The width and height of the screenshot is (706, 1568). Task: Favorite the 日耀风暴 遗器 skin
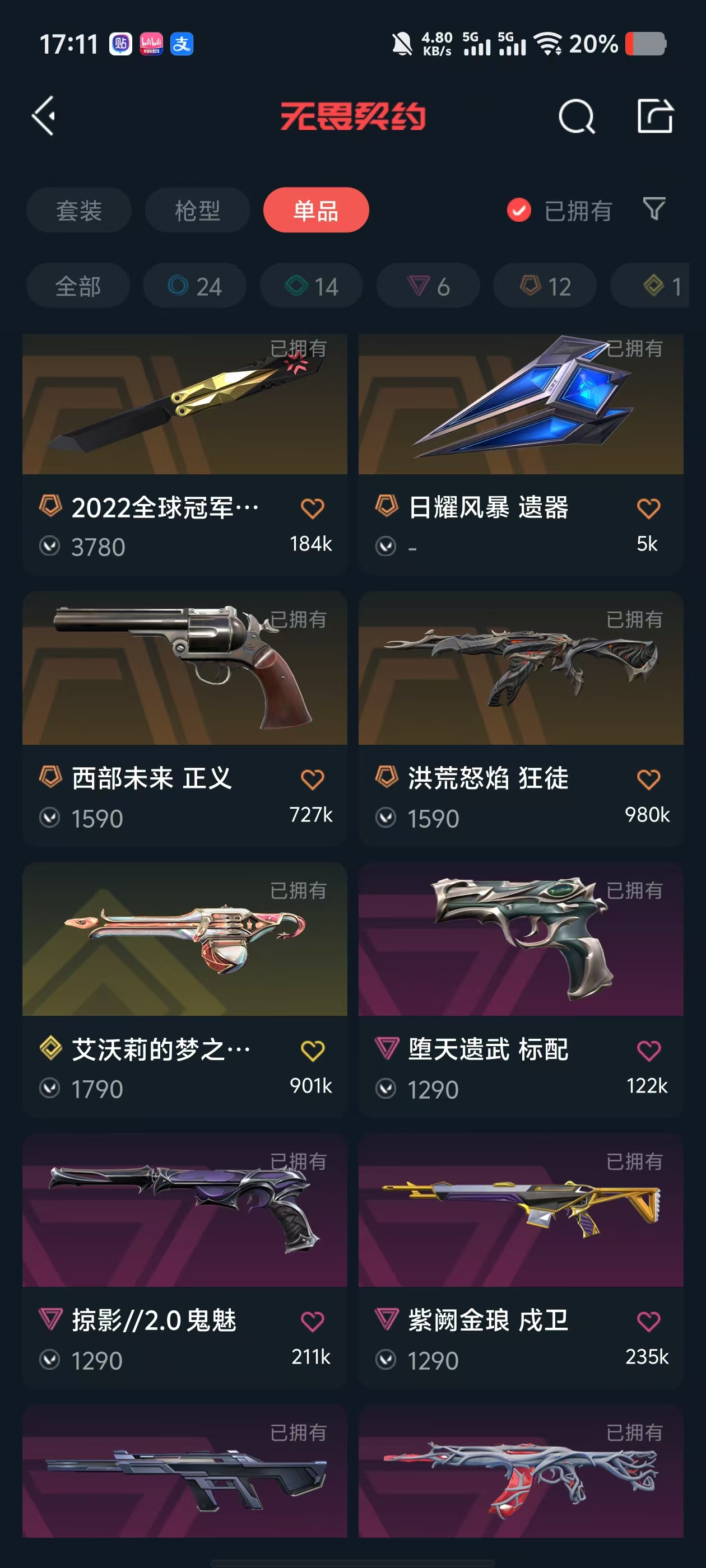coord(648,508)
